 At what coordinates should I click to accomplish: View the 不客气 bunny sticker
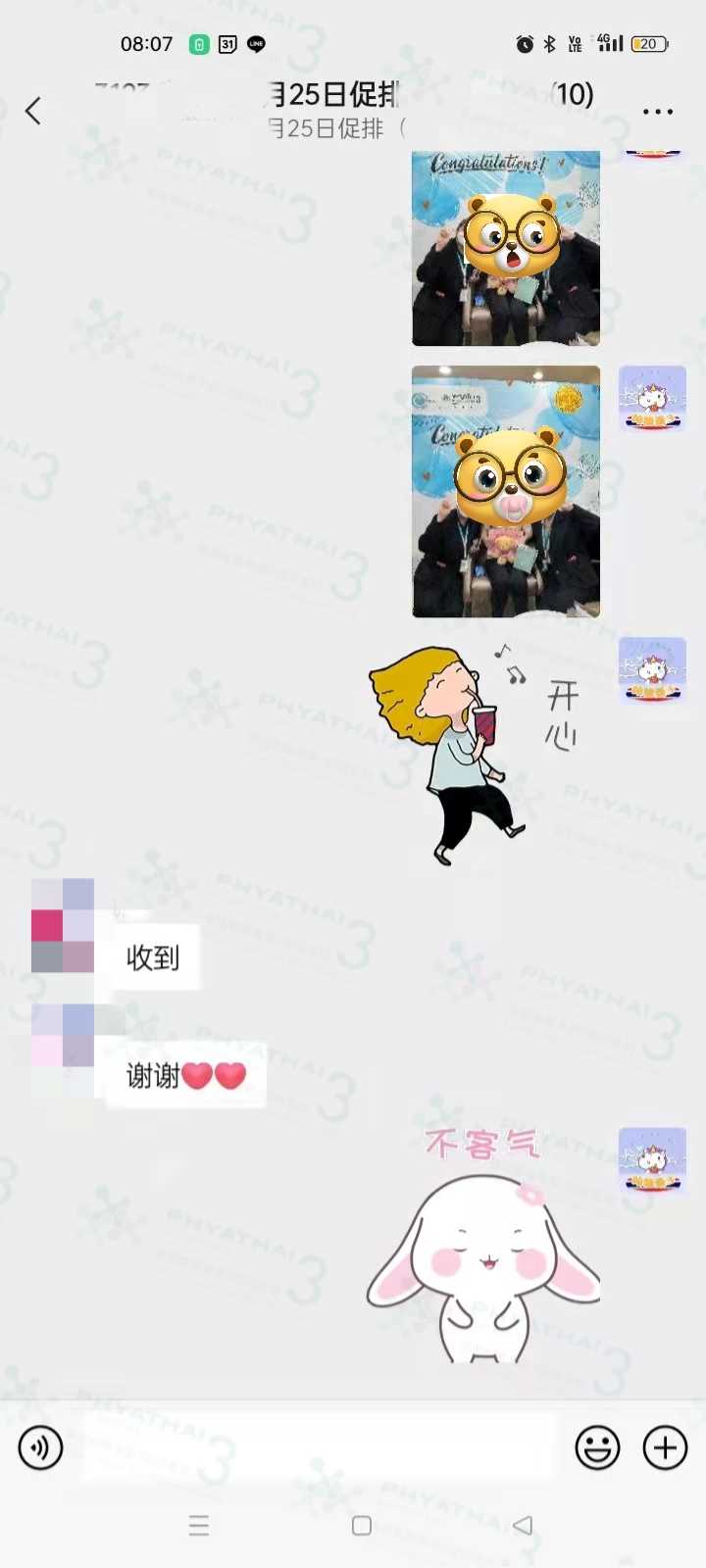[x=483, y=1245]
